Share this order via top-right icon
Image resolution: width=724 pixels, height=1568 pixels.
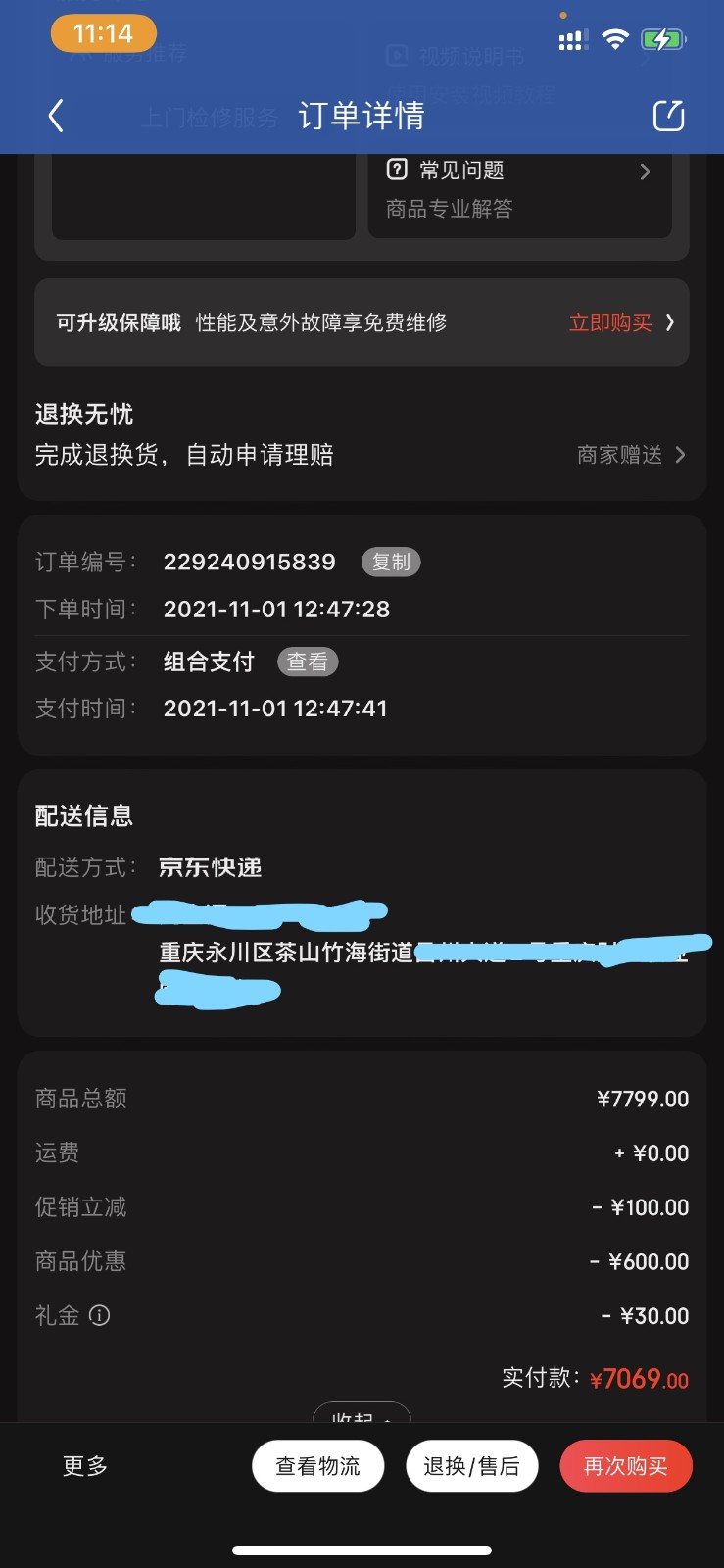[668, 116]
